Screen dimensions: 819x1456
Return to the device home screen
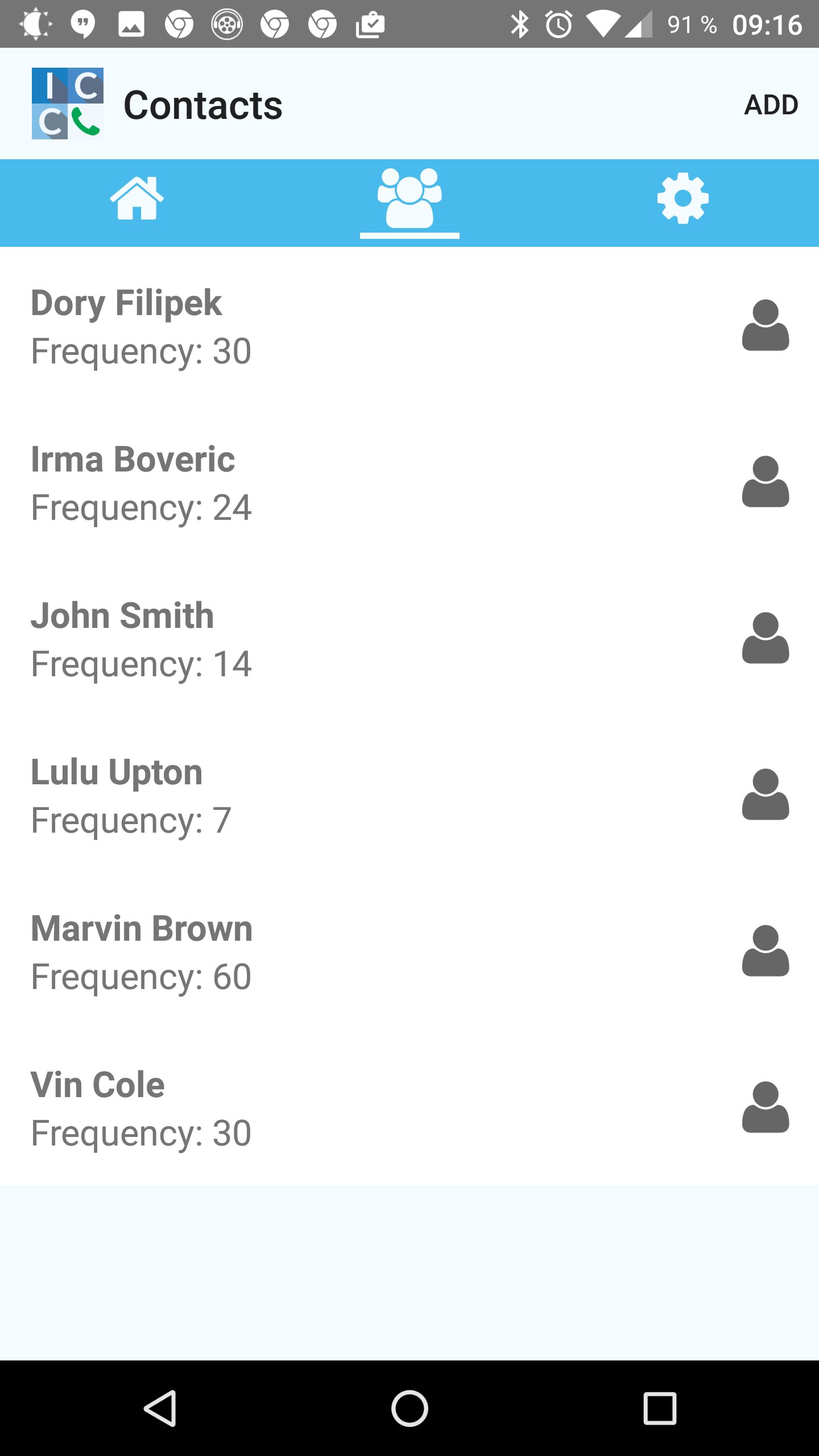(x=409, y=1408)
